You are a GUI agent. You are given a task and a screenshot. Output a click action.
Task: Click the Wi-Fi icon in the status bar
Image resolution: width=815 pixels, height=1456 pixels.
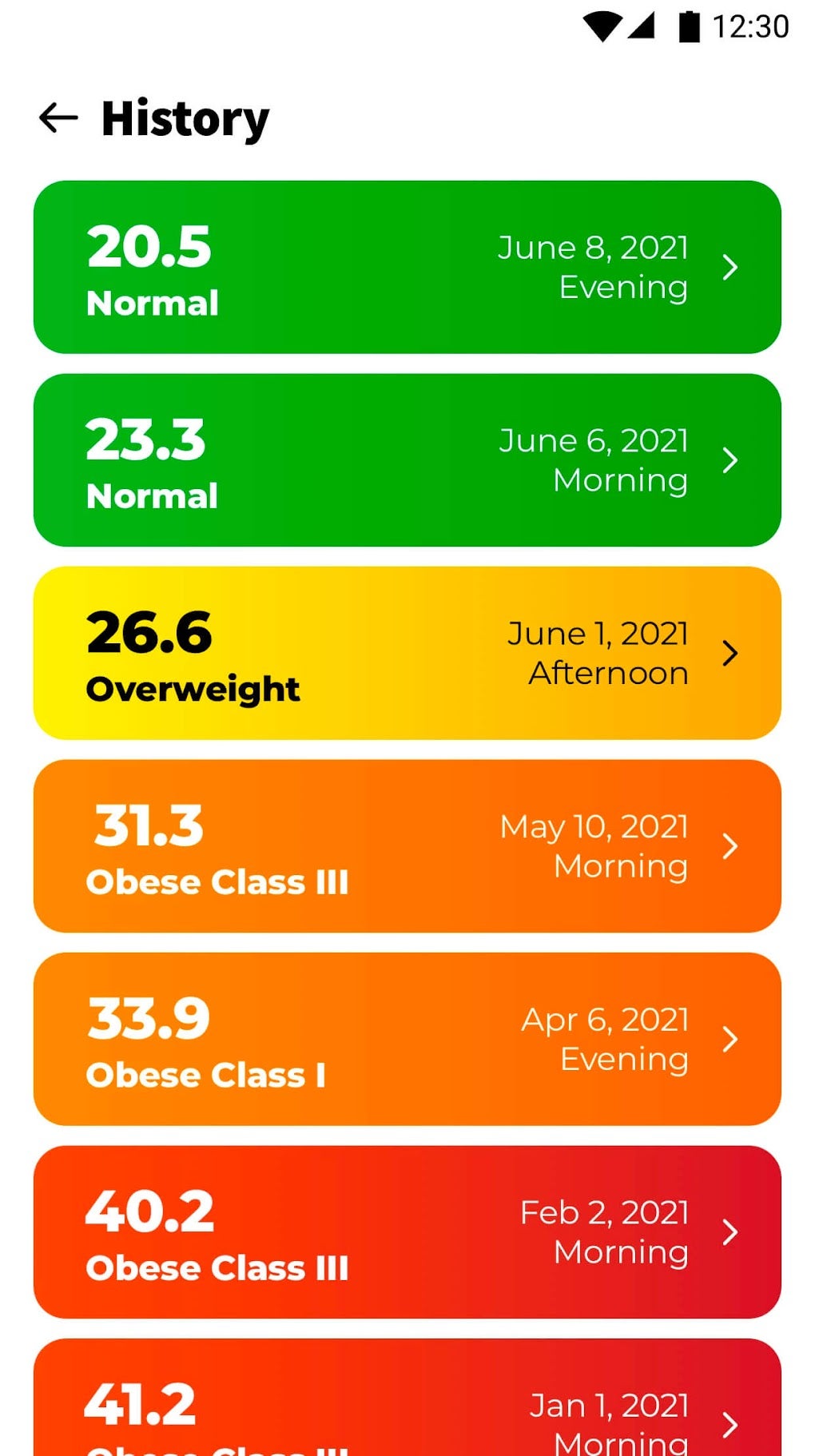pos(603,25)
